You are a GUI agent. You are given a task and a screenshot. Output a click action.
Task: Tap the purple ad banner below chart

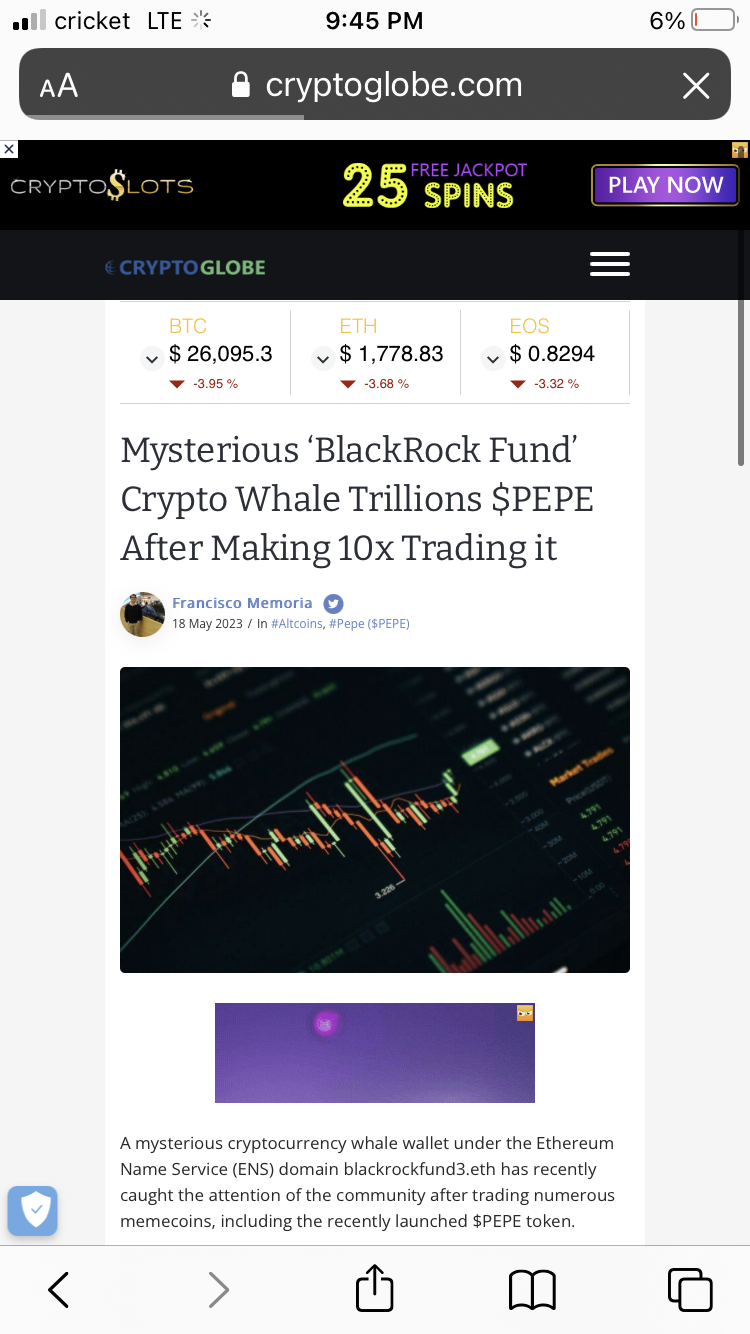click(375, 1053)
